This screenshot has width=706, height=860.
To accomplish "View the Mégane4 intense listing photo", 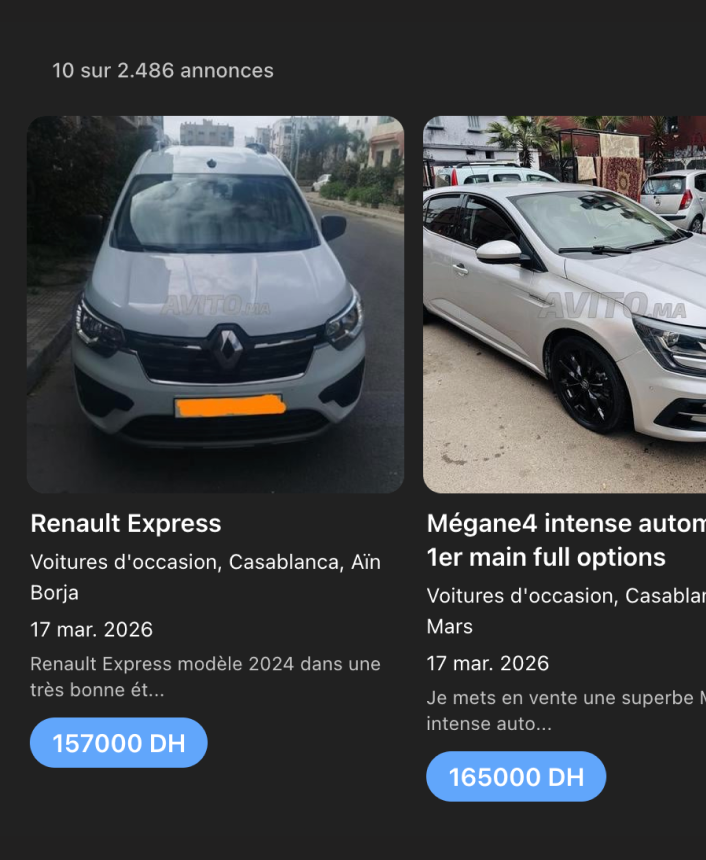I will tap(564, 304).
